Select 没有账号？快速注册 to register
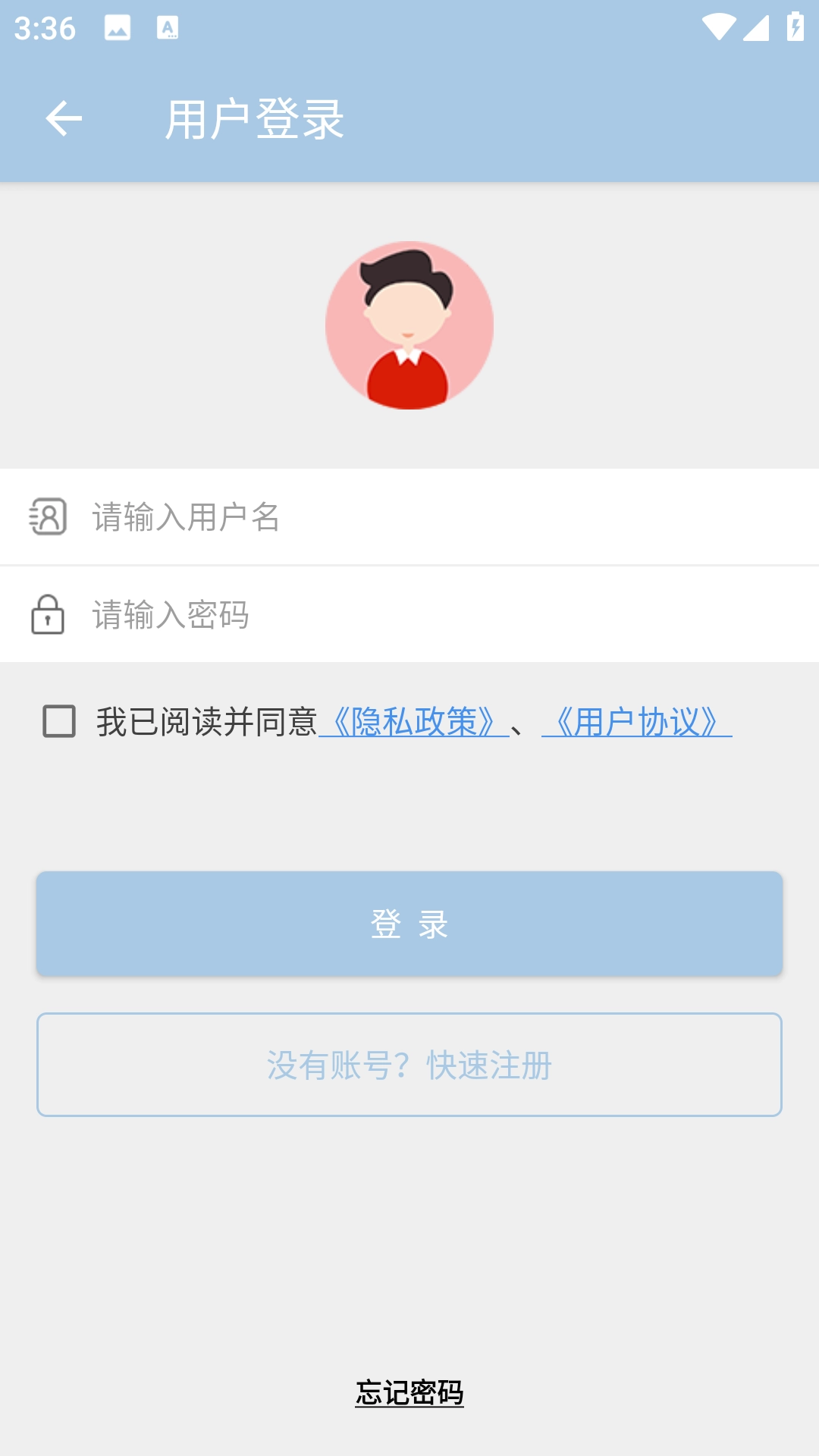Screen dimensions: 819x1456 (x=409, y=1065)
